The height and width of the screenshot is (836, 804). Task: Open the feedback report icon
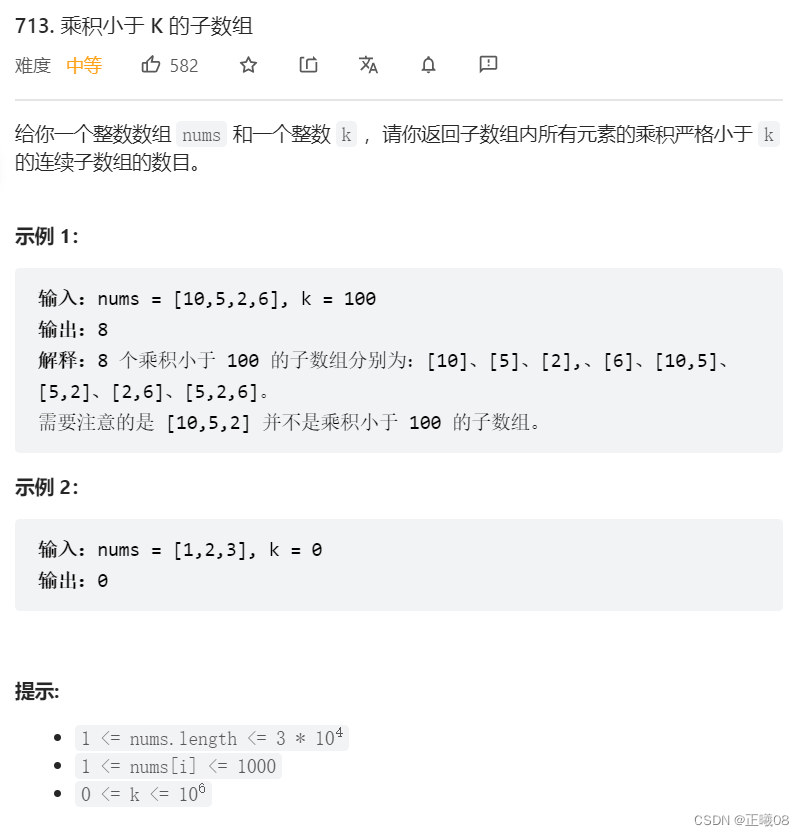pos(488,65)
